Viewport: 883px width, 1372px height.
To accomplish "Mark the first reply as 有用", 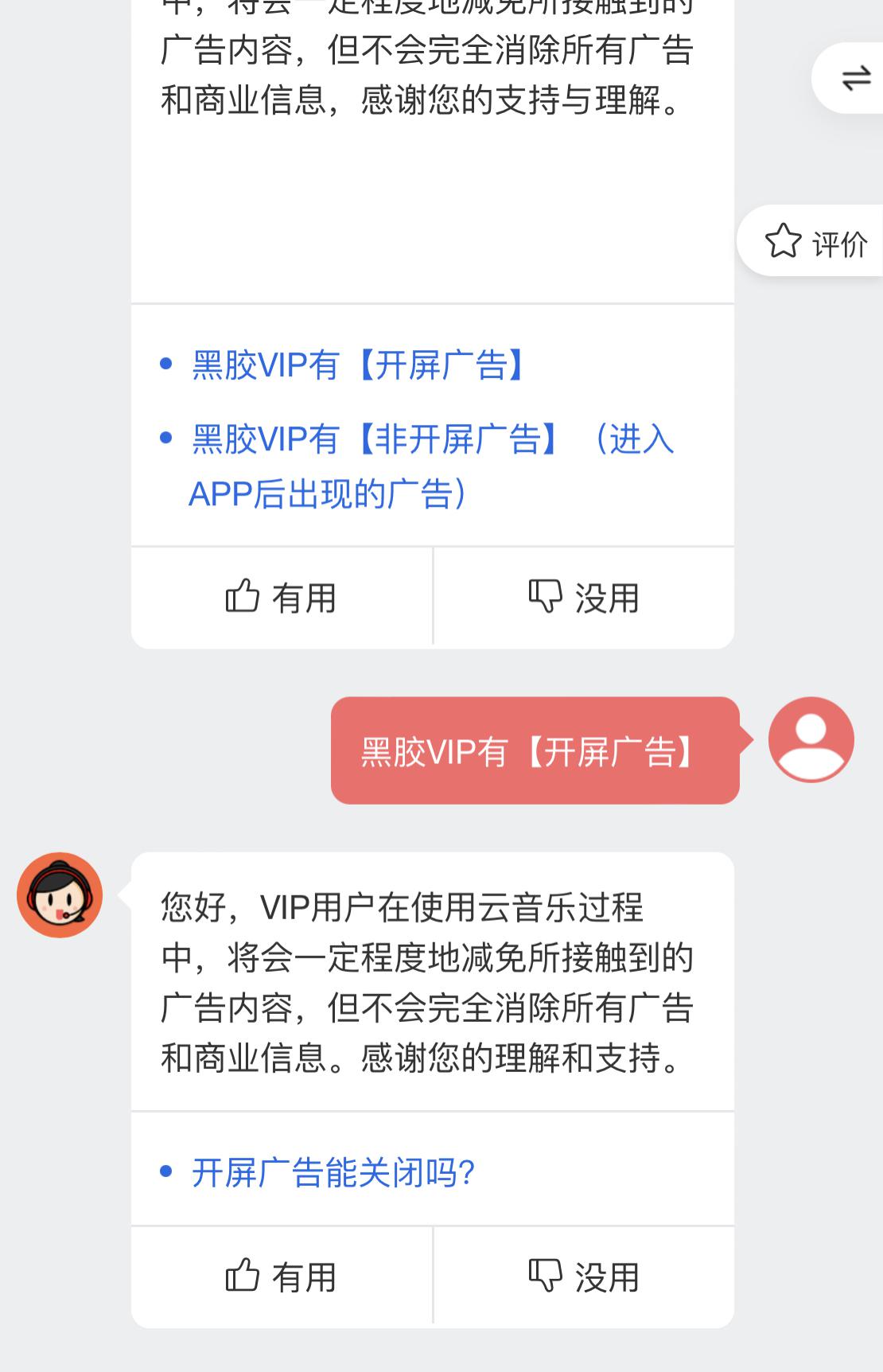I will [282, 597].
